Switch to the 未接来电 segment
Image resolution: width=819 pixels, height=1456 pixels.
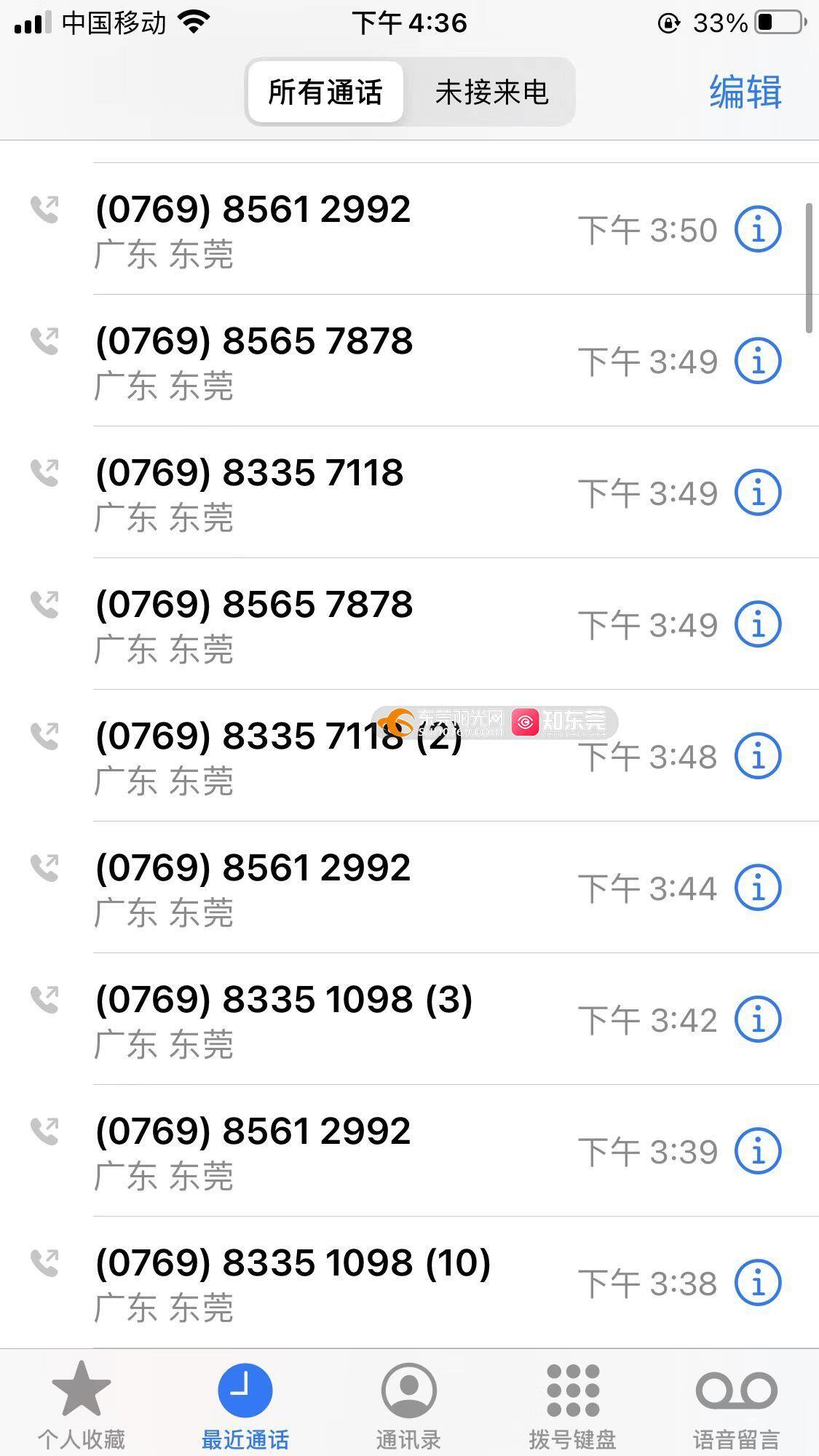point(491,92)
